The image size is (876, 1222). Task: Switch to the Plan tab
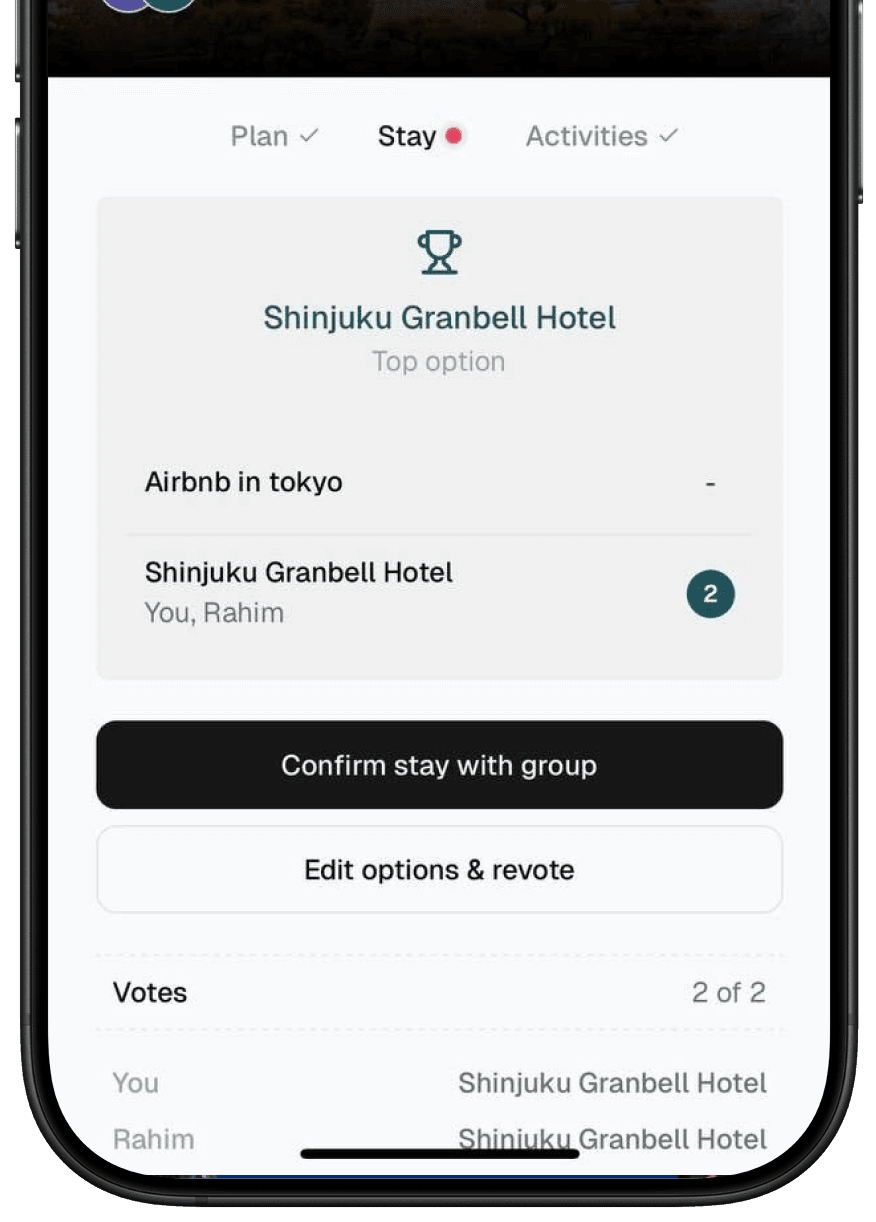coord(273,136)
